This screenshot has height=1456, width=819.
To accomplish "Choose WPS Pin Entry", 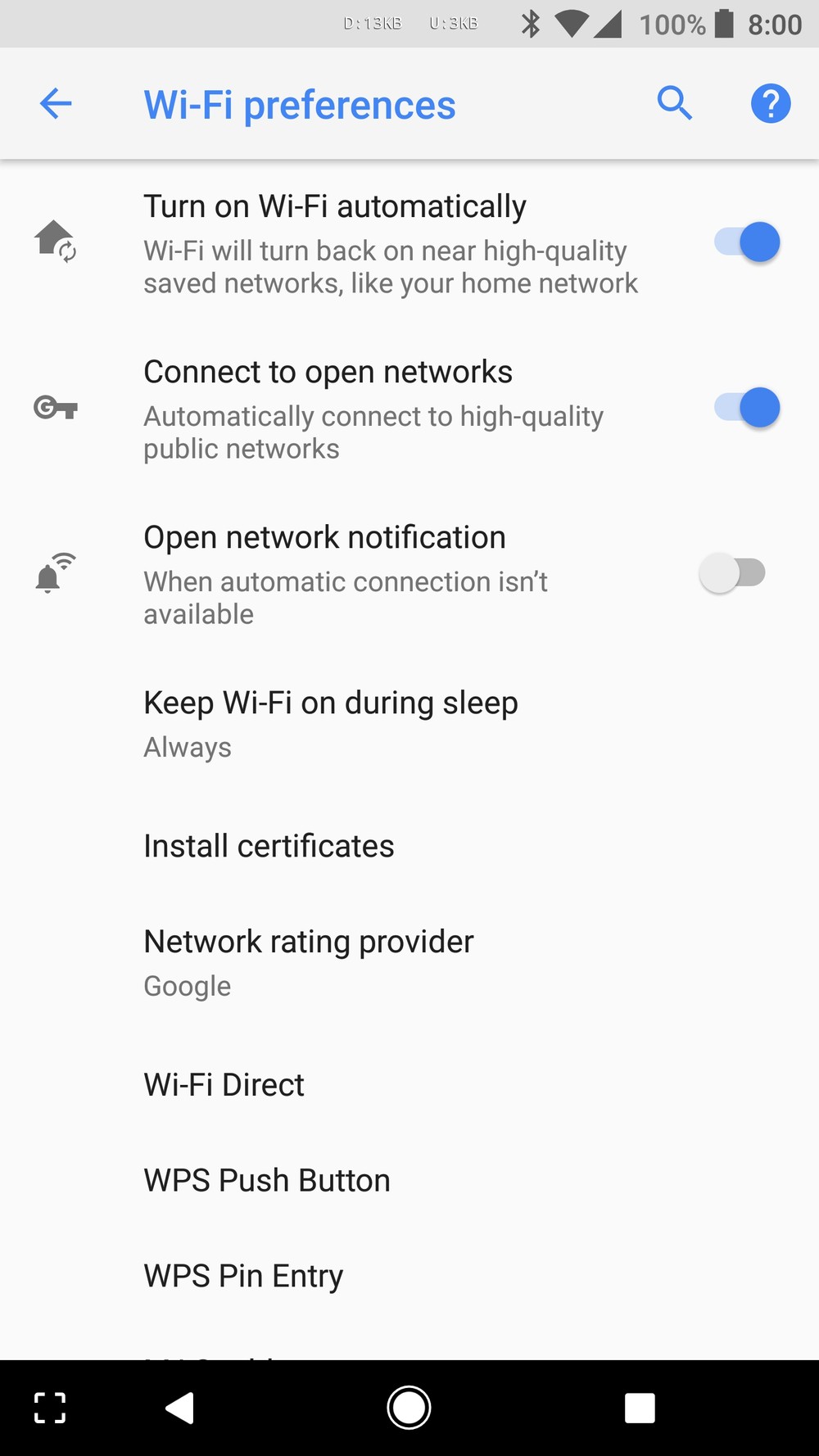I will coord(243,1276).
